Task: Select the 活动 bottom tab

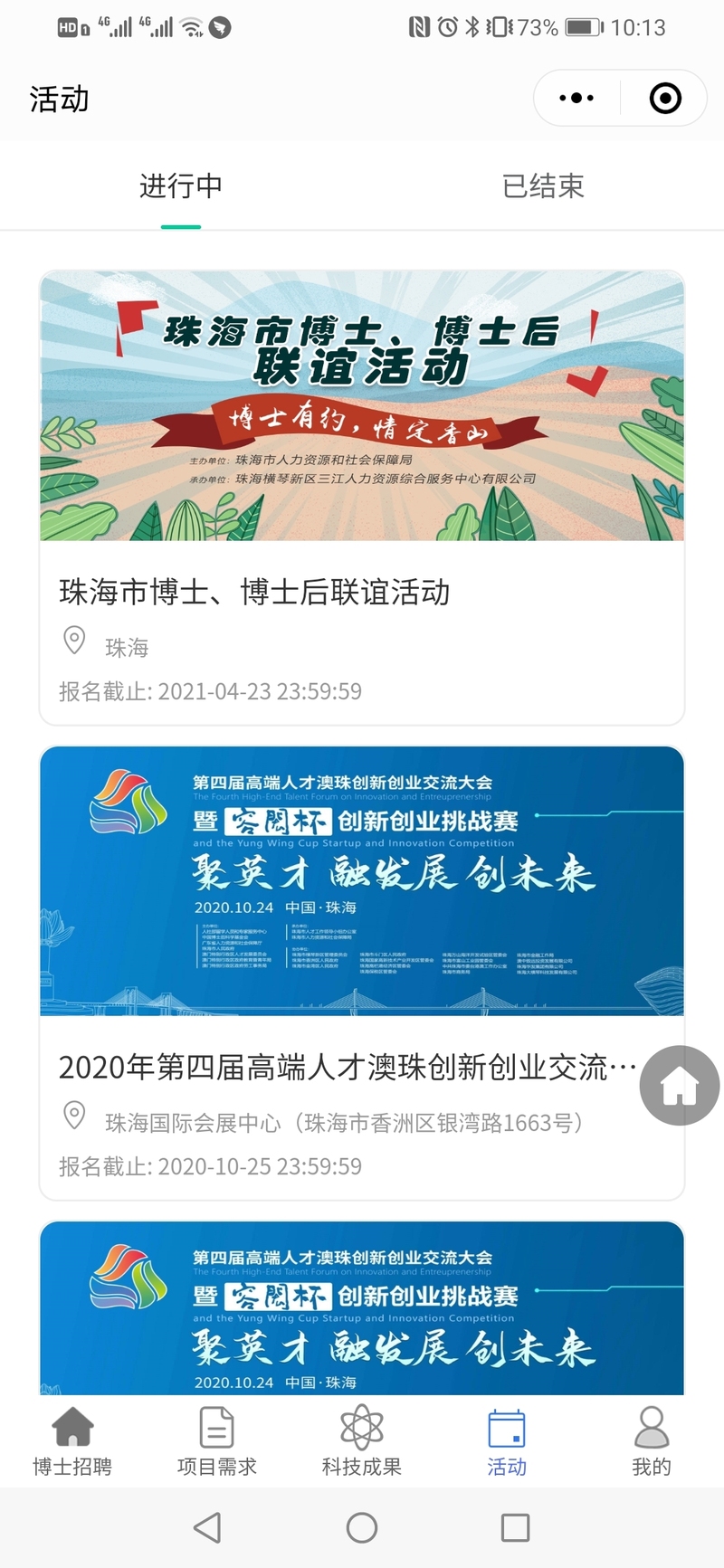Action: (x=507, y=1442)
